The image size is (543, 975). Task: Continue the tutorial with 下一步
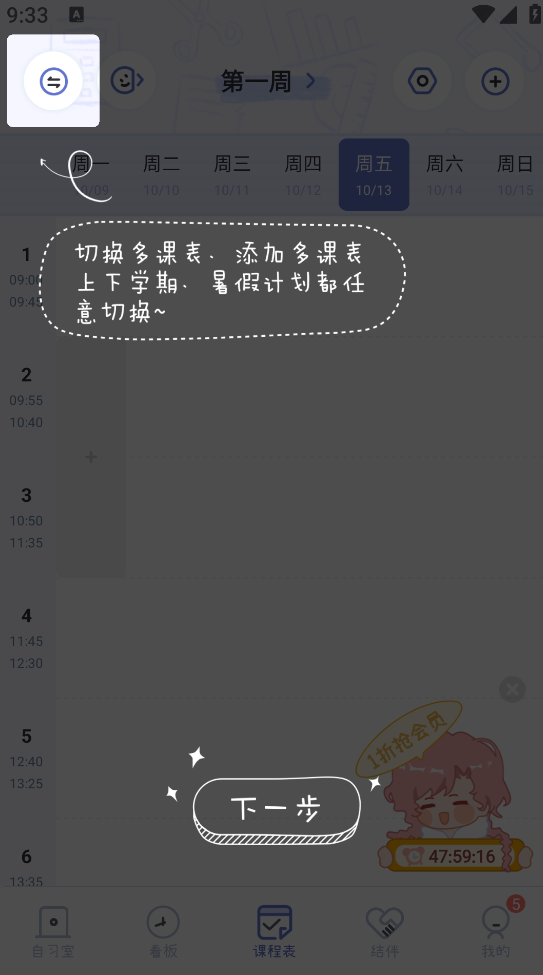(276, 810)
